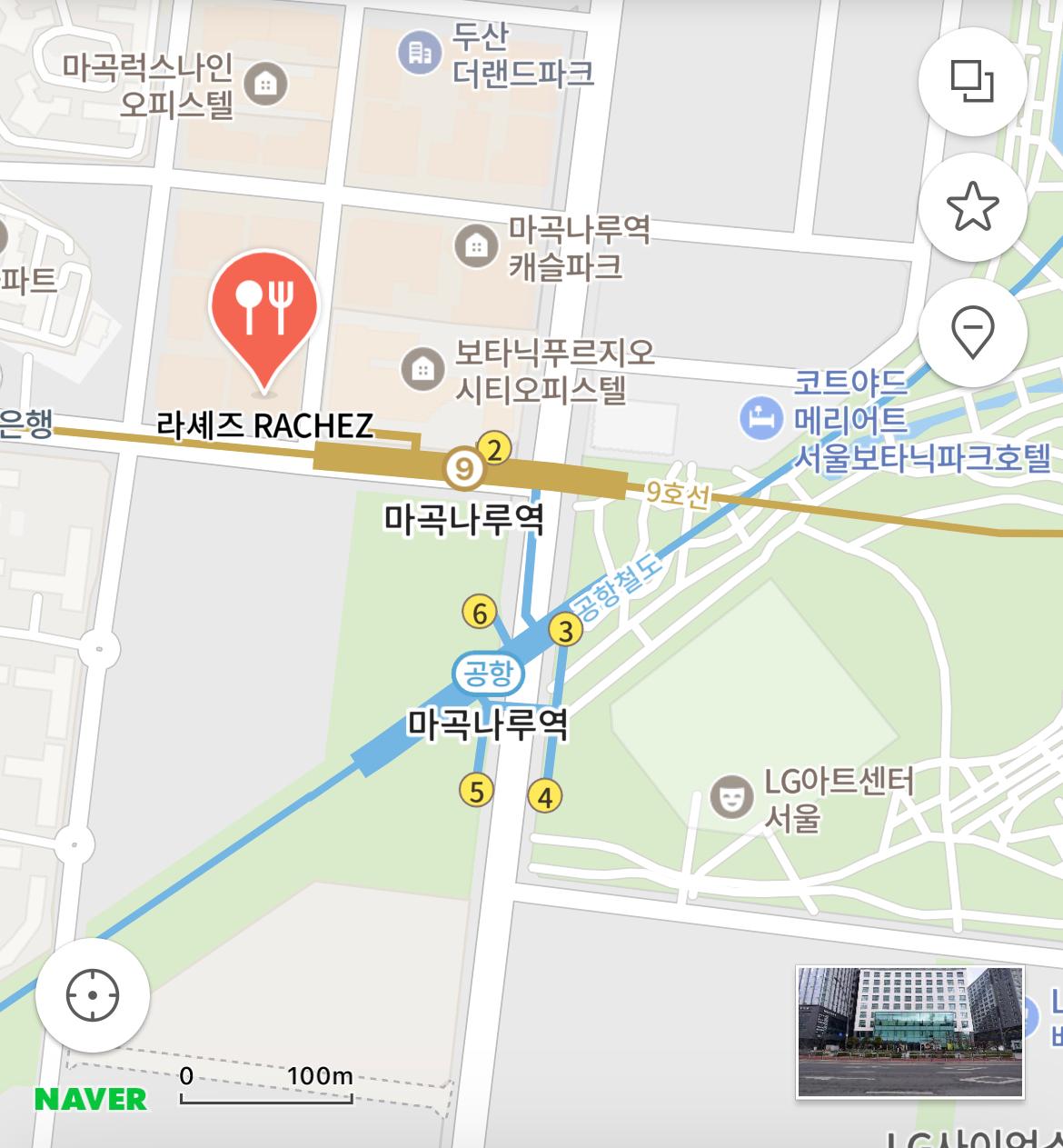Tap the location pin minus button
Viewport: 1063px width, 1148px height.
pos(971,332)
